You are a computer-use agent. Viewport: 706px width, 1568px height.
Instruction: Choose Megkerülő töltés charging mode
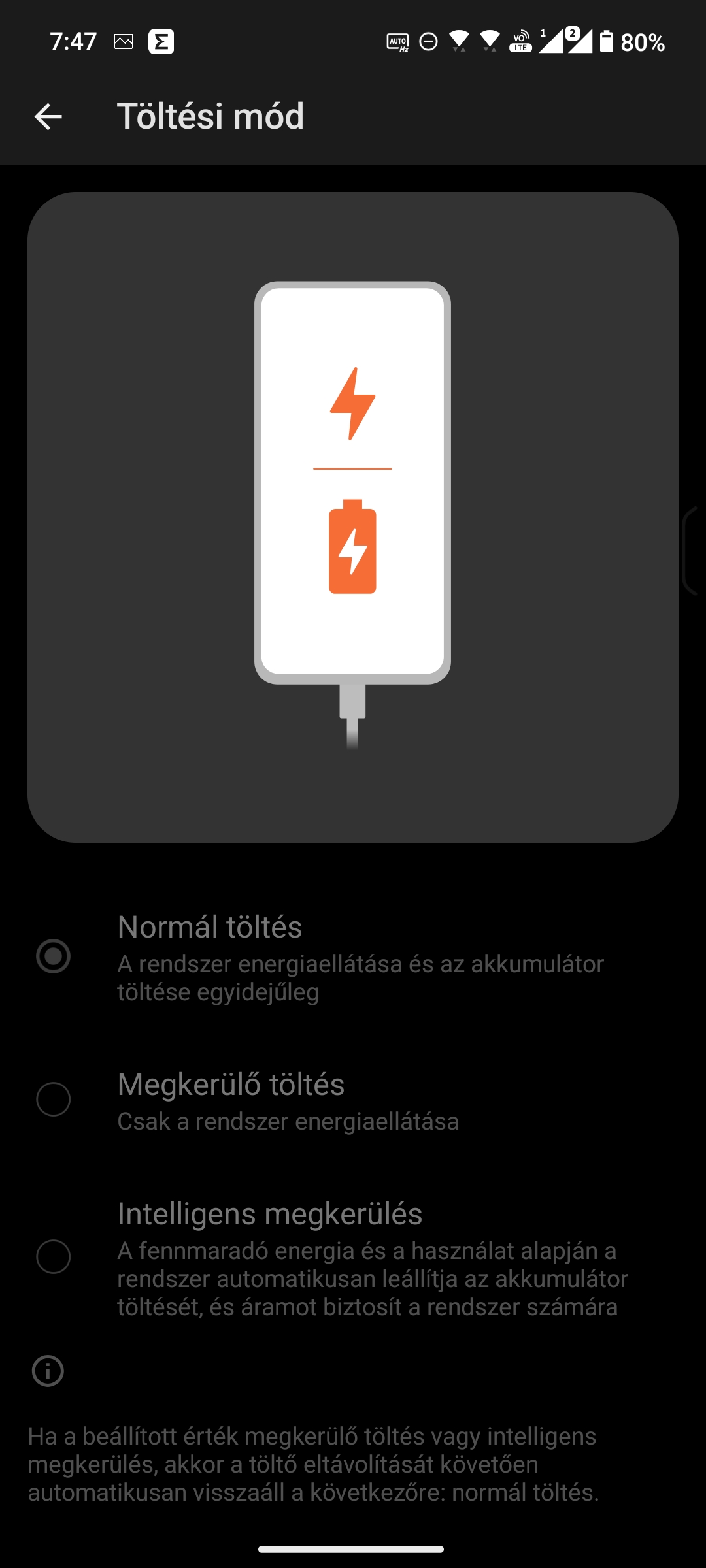click(x=353, y=1100)
